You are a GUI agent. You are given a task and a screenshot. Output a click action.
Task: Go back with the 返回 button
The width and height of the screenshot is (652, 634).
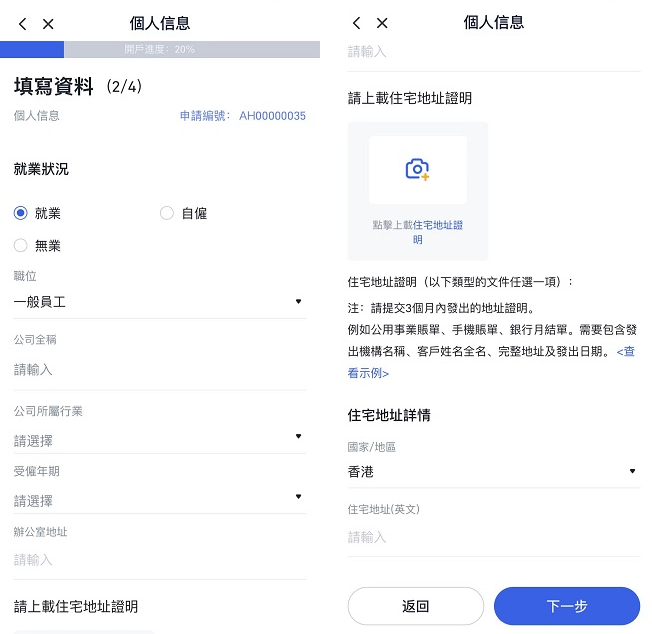tap(415, 606)
